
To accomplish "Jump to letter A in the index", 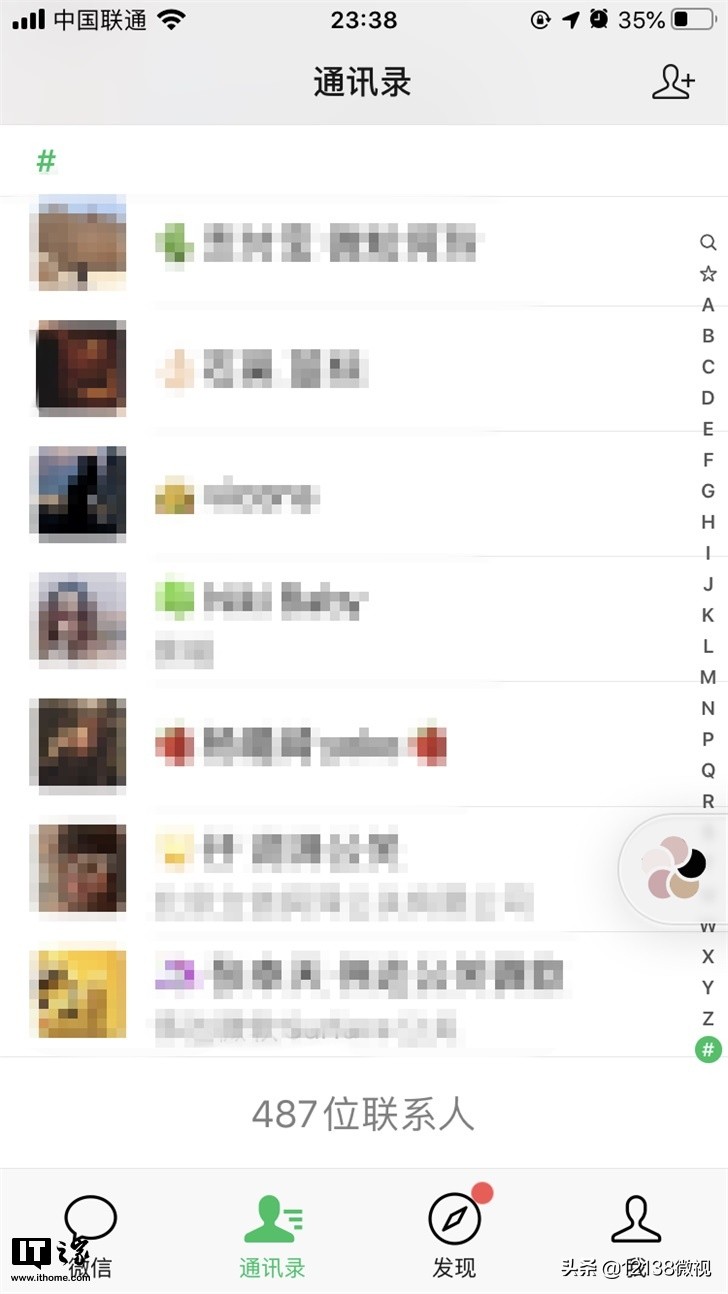I will 708,305.
